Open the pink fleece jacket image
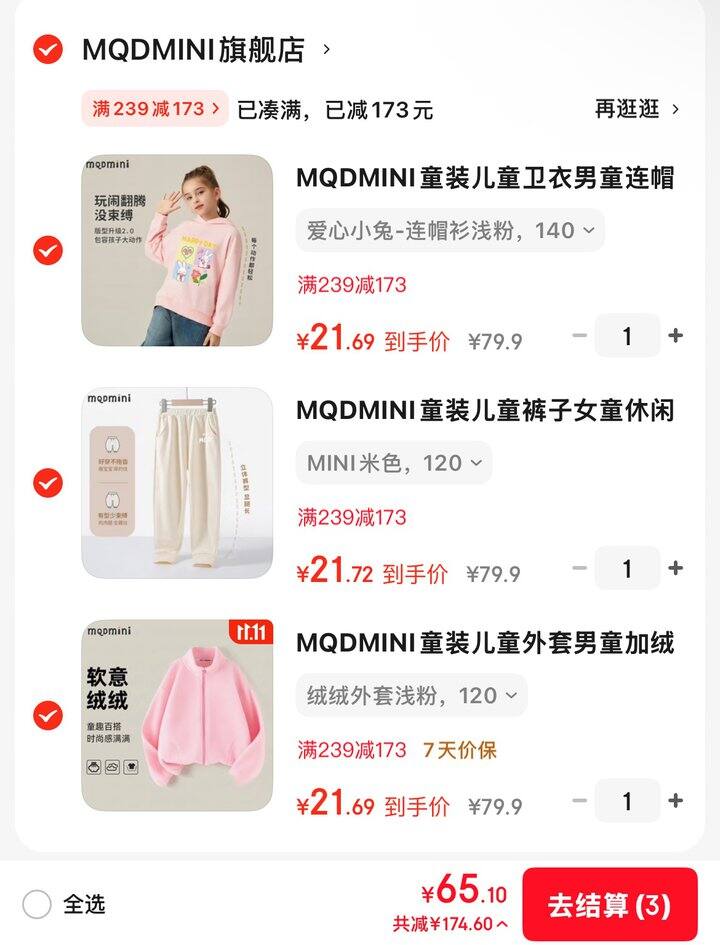The height and width of the screenshot is (945, 720). click(177, 715)
